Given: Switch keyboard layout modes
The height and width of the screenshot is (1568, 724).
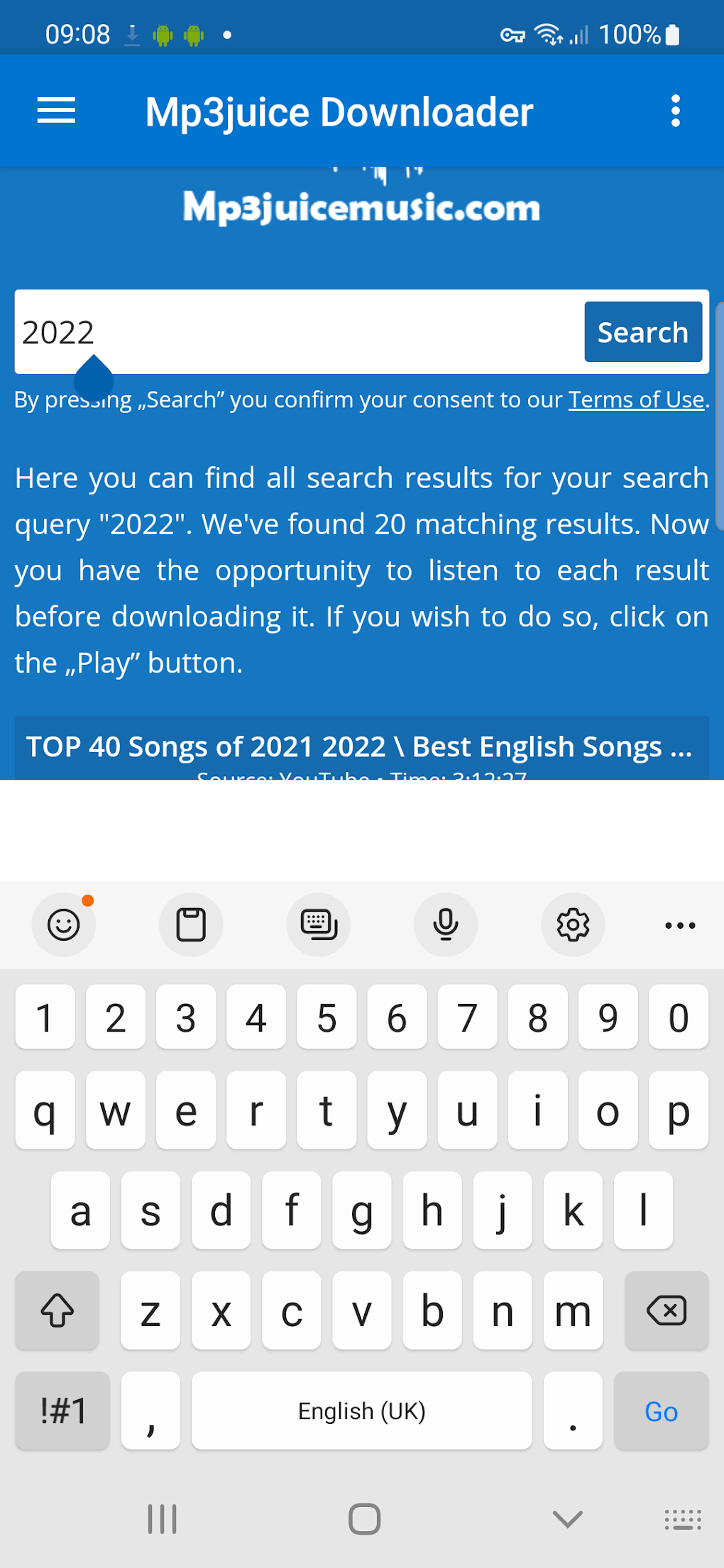Looking at the screenshot, I should point(318,924).
